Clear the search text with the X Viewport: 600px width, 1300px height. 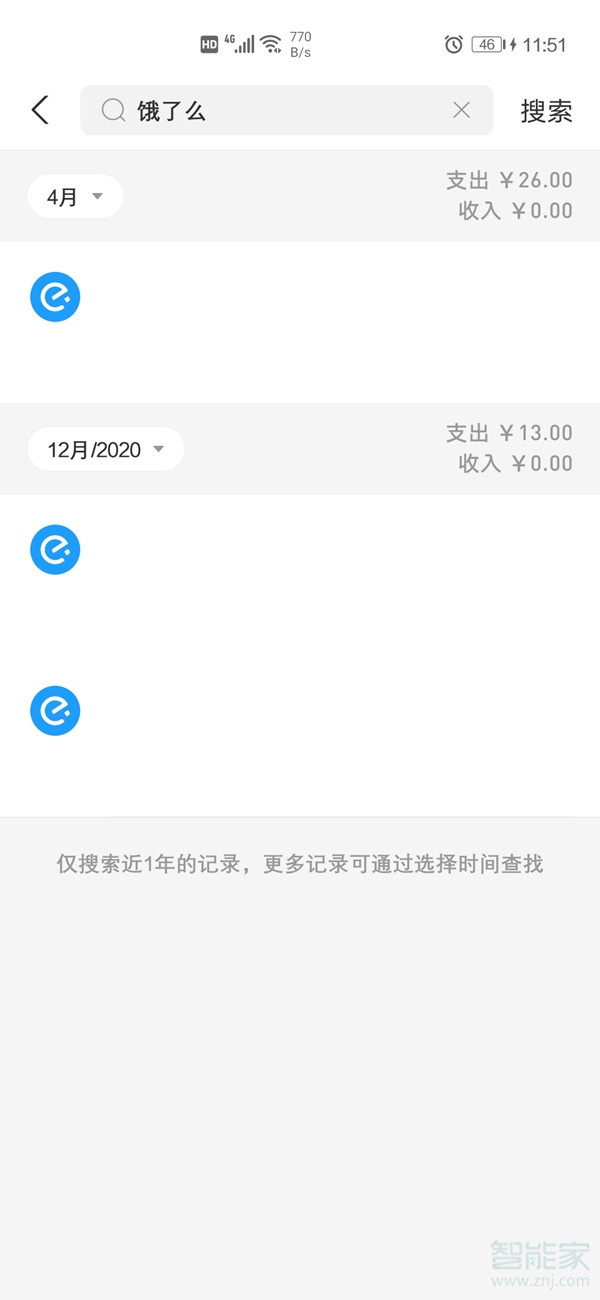[461, 110]
